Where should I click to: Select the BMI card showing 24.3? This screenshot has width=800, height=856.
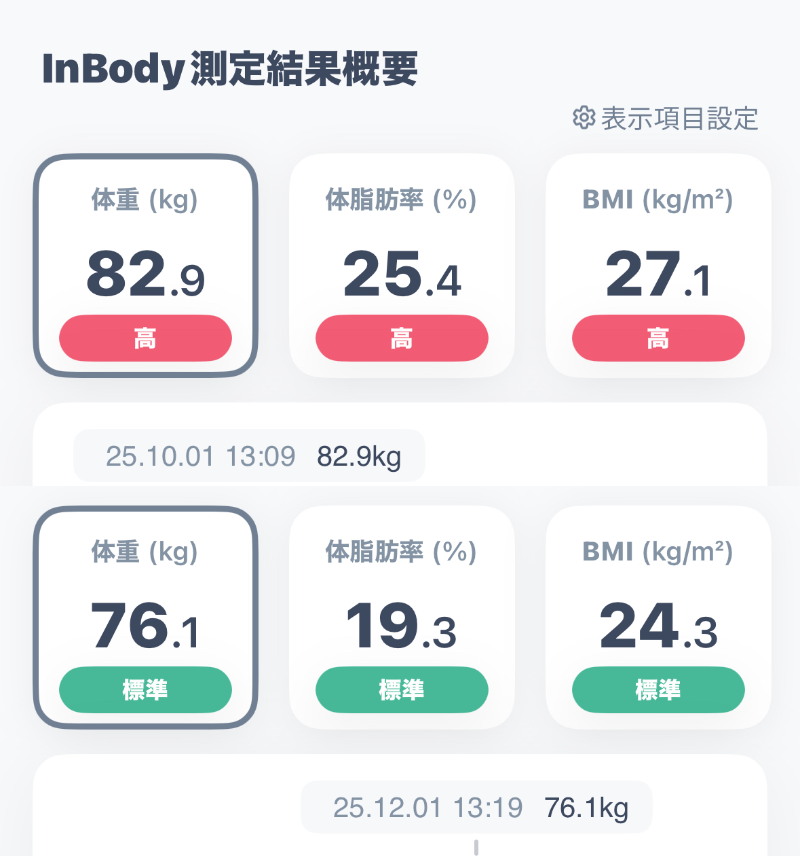click(x=658, y=616)
